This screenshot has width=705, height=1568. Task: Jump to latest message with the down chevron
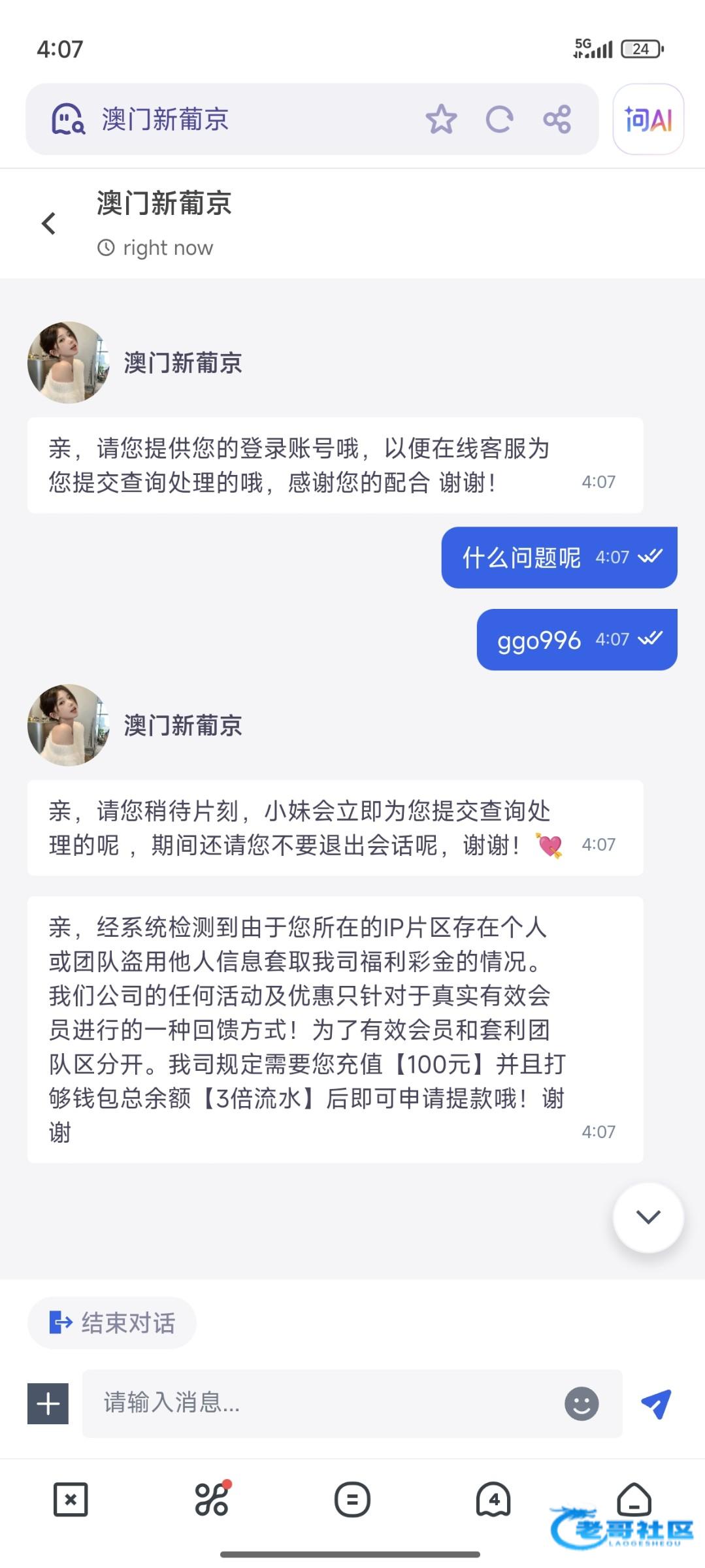coord(648,1217)
